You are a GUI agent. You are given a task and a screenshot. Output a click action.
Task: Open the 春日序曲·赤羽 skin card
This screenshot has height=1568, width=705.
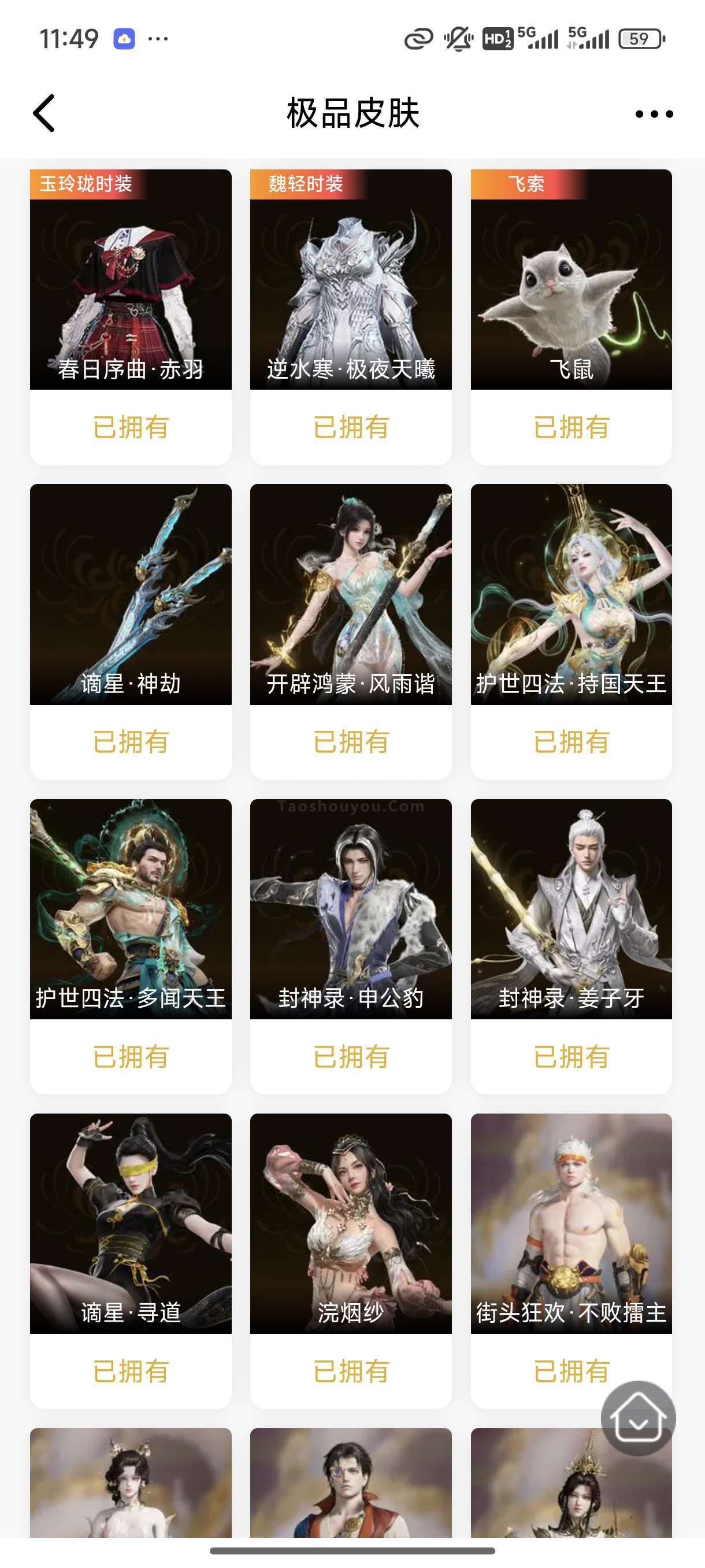(x=130, y=286)
